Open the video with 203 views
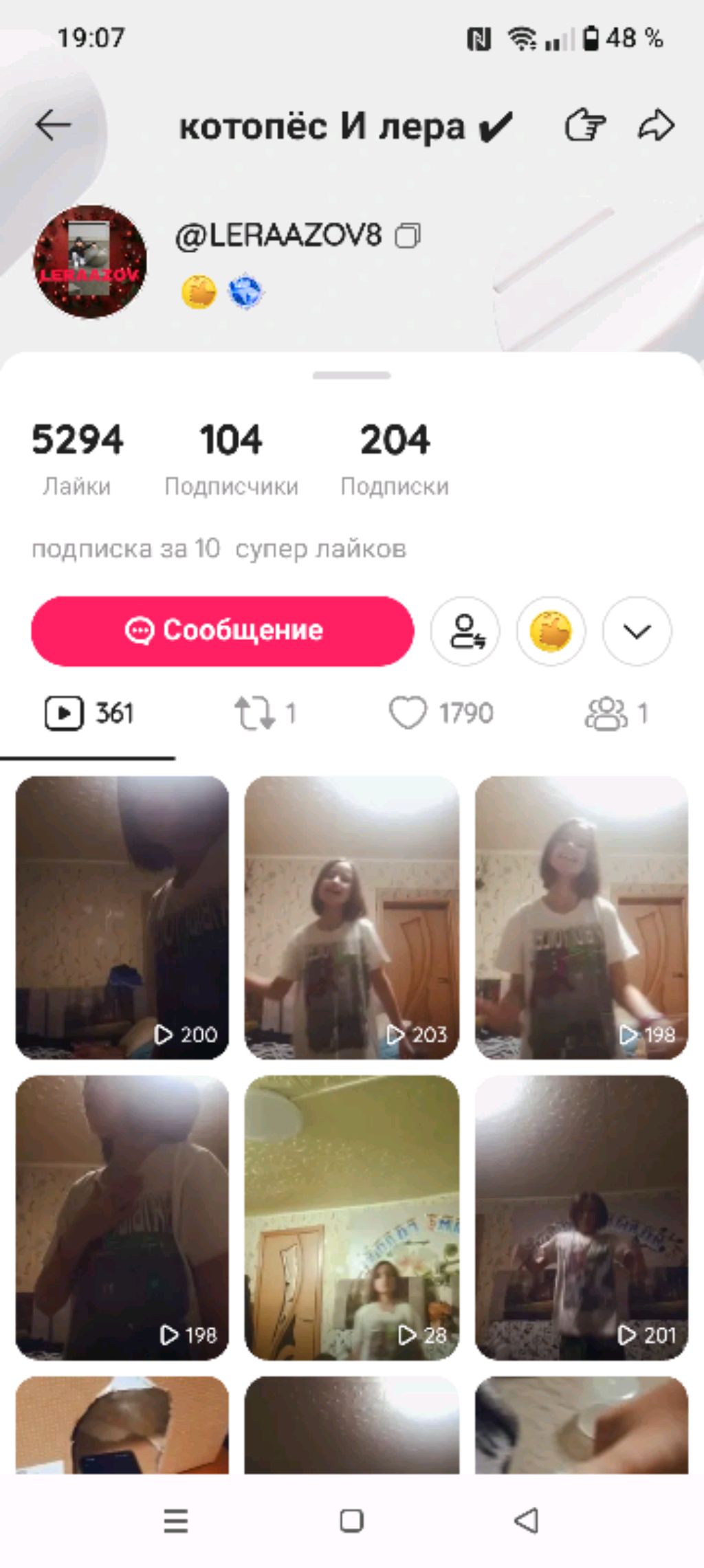This screenshot has height=1568, width=704. [351, 917]
